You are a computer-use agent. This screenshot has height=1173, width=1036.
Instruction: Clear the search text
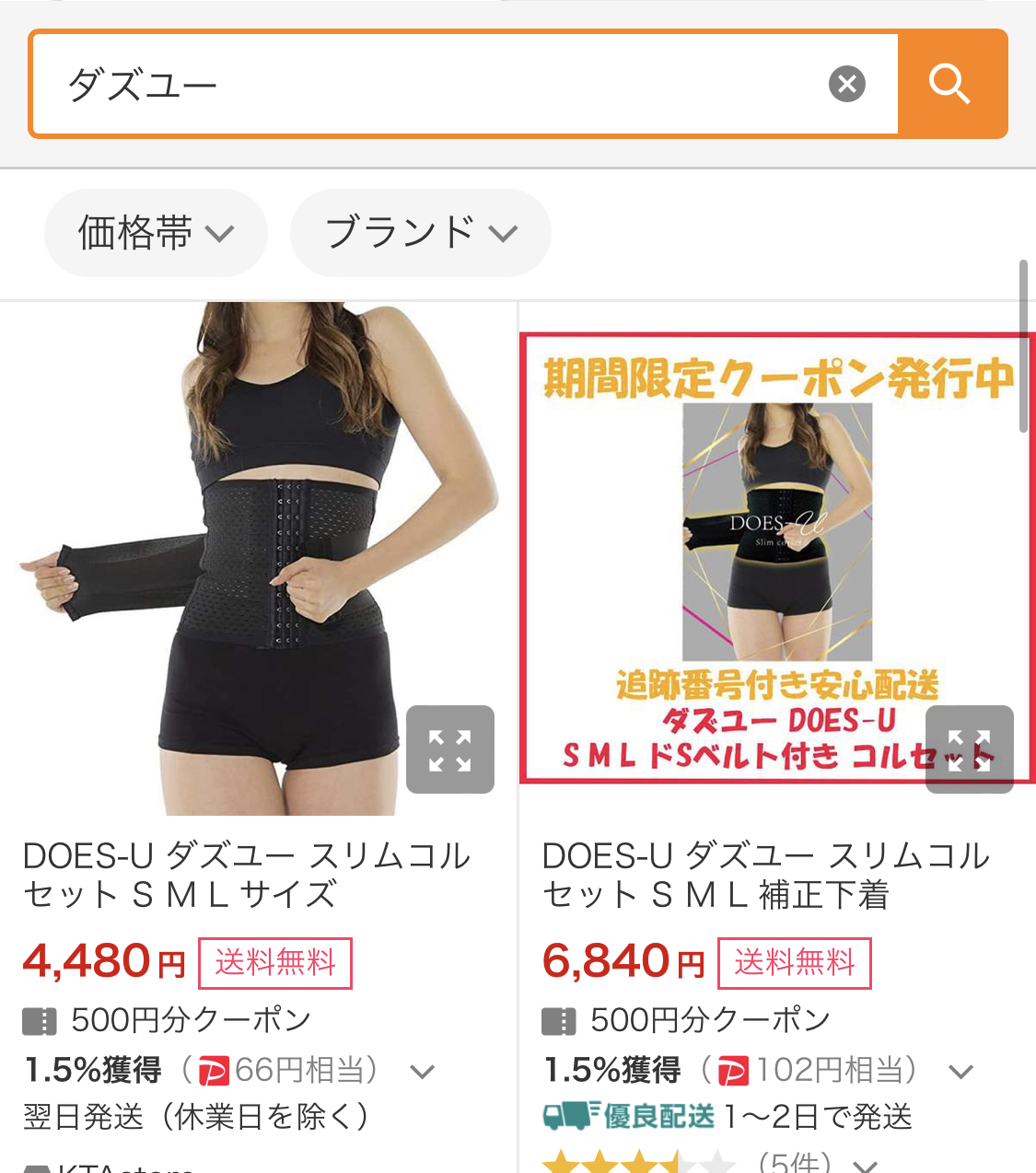point(846,85)
